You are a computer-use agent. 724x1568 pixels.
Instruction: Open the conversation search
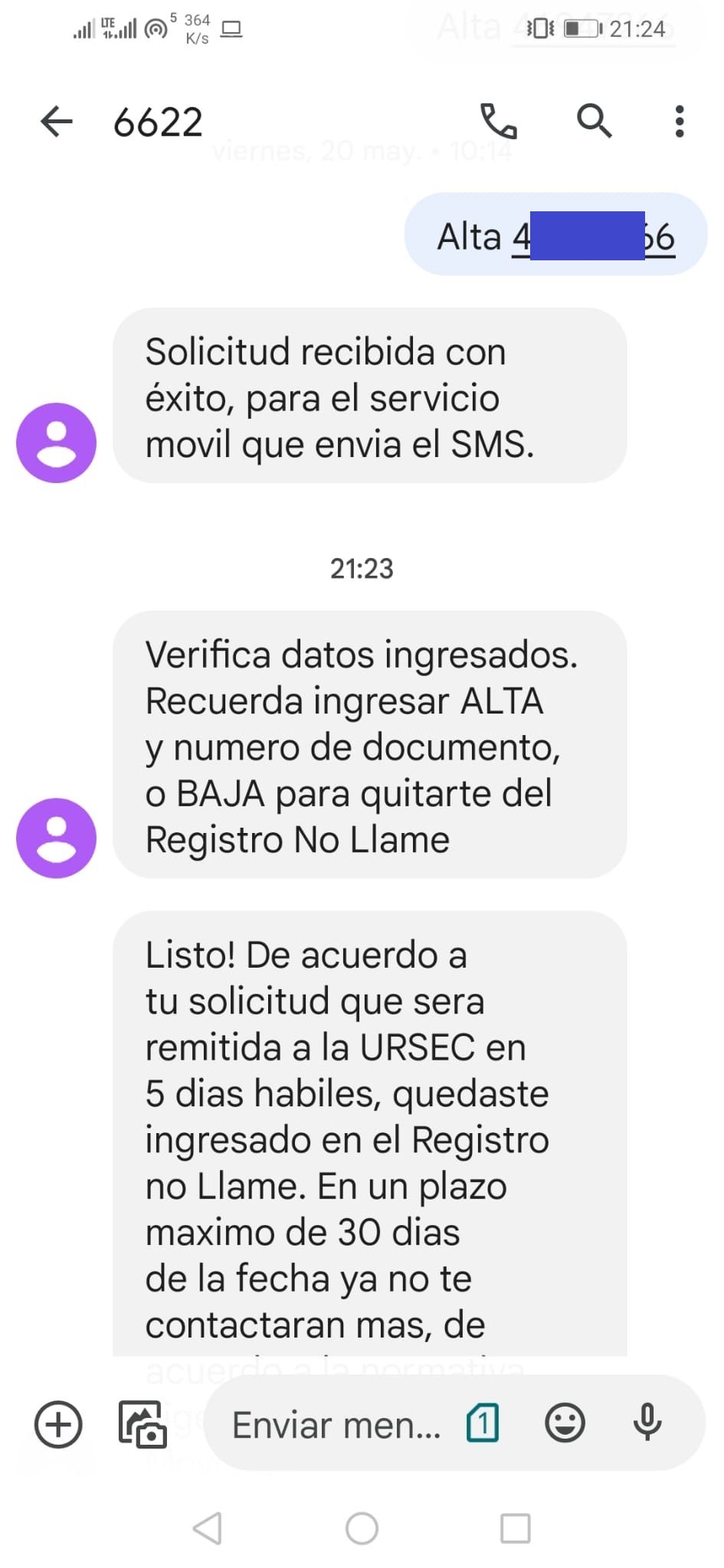click(595, 121)
